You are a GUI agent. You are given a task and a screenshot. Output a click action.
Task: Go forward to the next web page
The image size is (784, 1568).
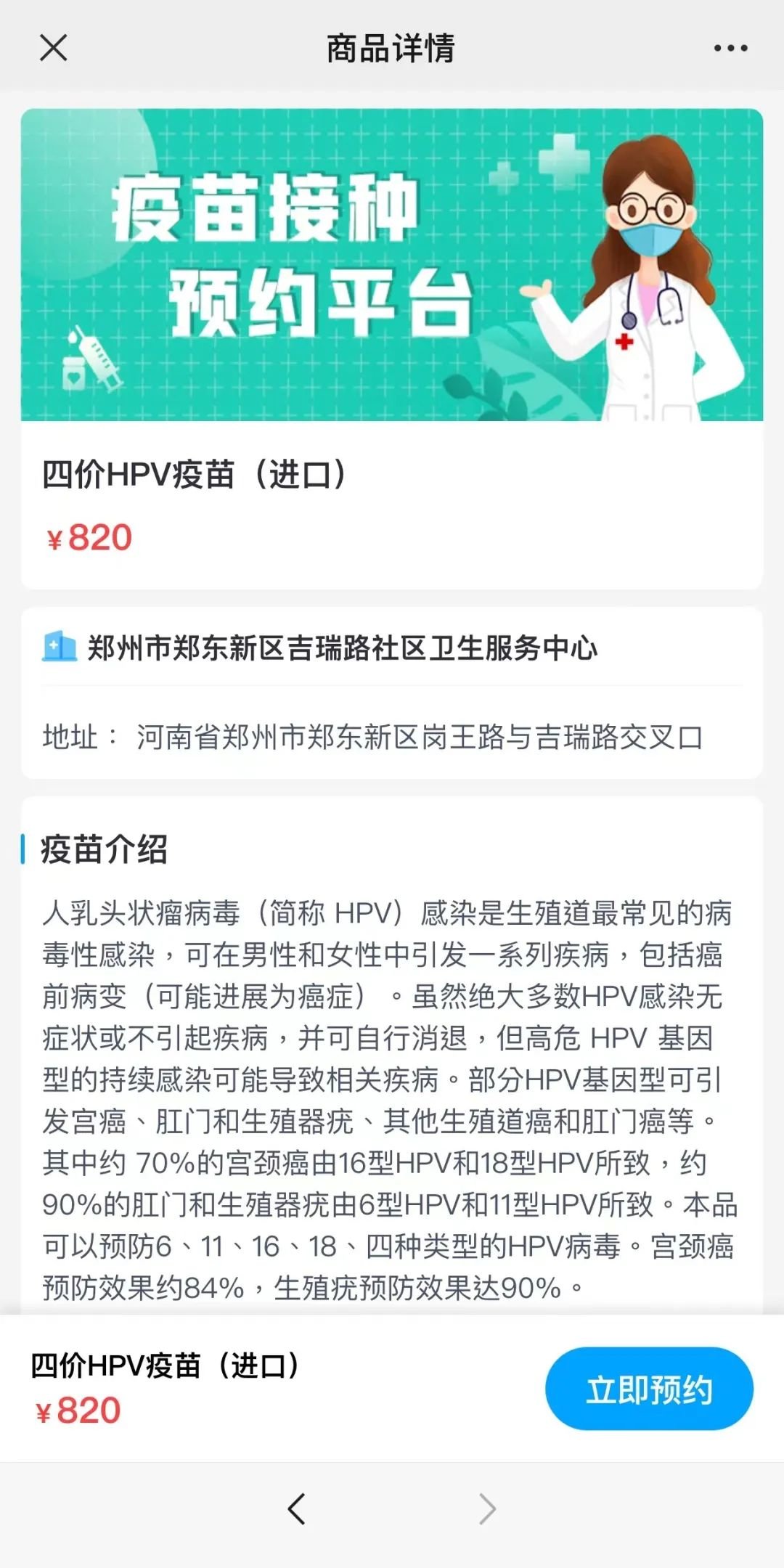click(488, 1508)
